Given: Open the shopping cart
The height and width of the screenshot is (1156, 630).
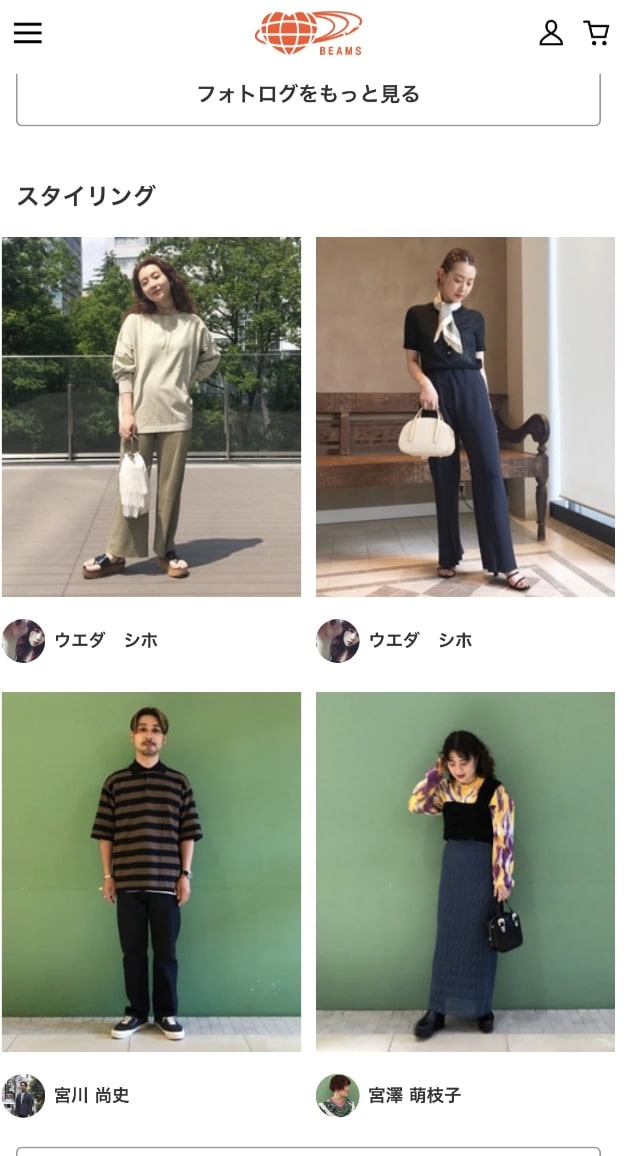Looking at the screenshot, I should [x=597, y=33].
